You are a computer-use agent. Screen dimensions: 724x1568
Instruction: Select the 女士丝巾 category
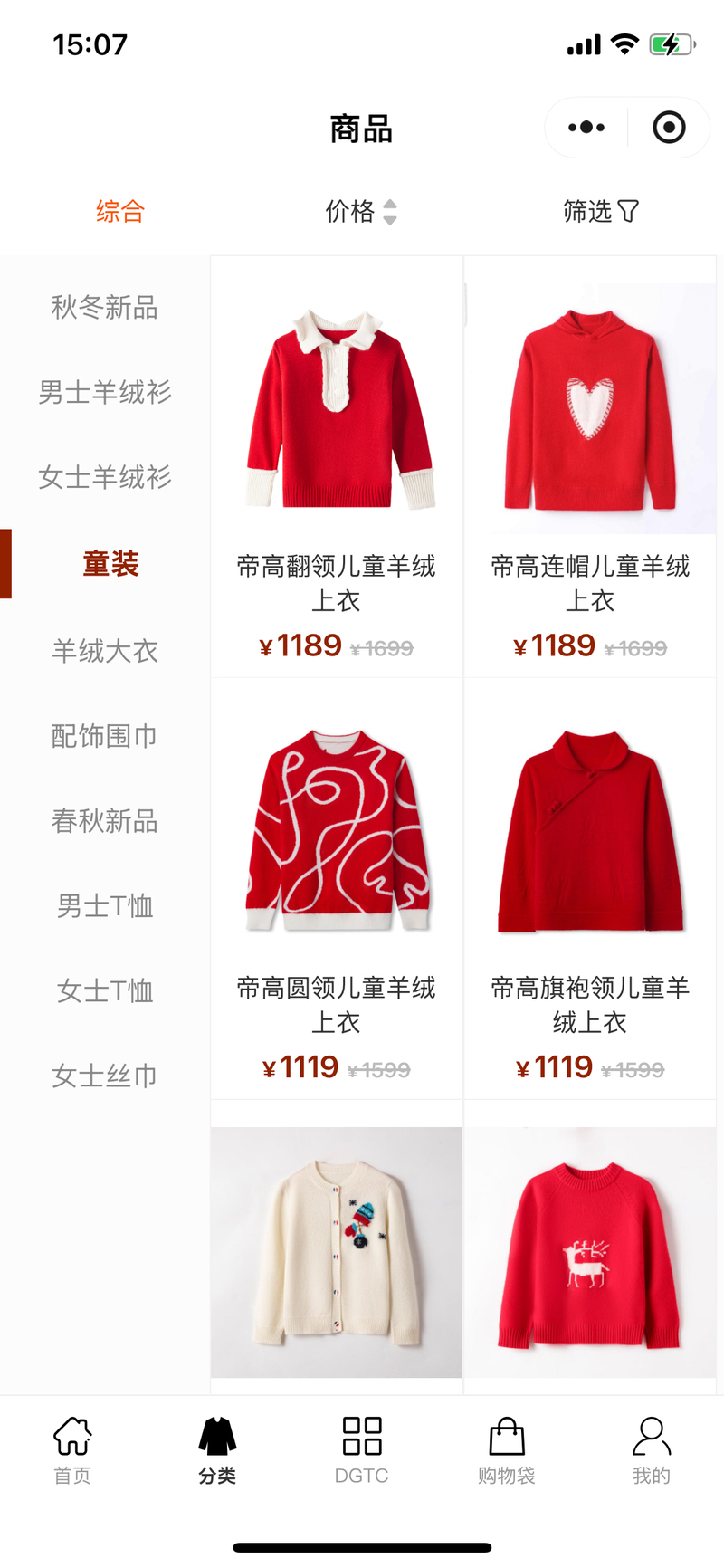[105, 1076]
